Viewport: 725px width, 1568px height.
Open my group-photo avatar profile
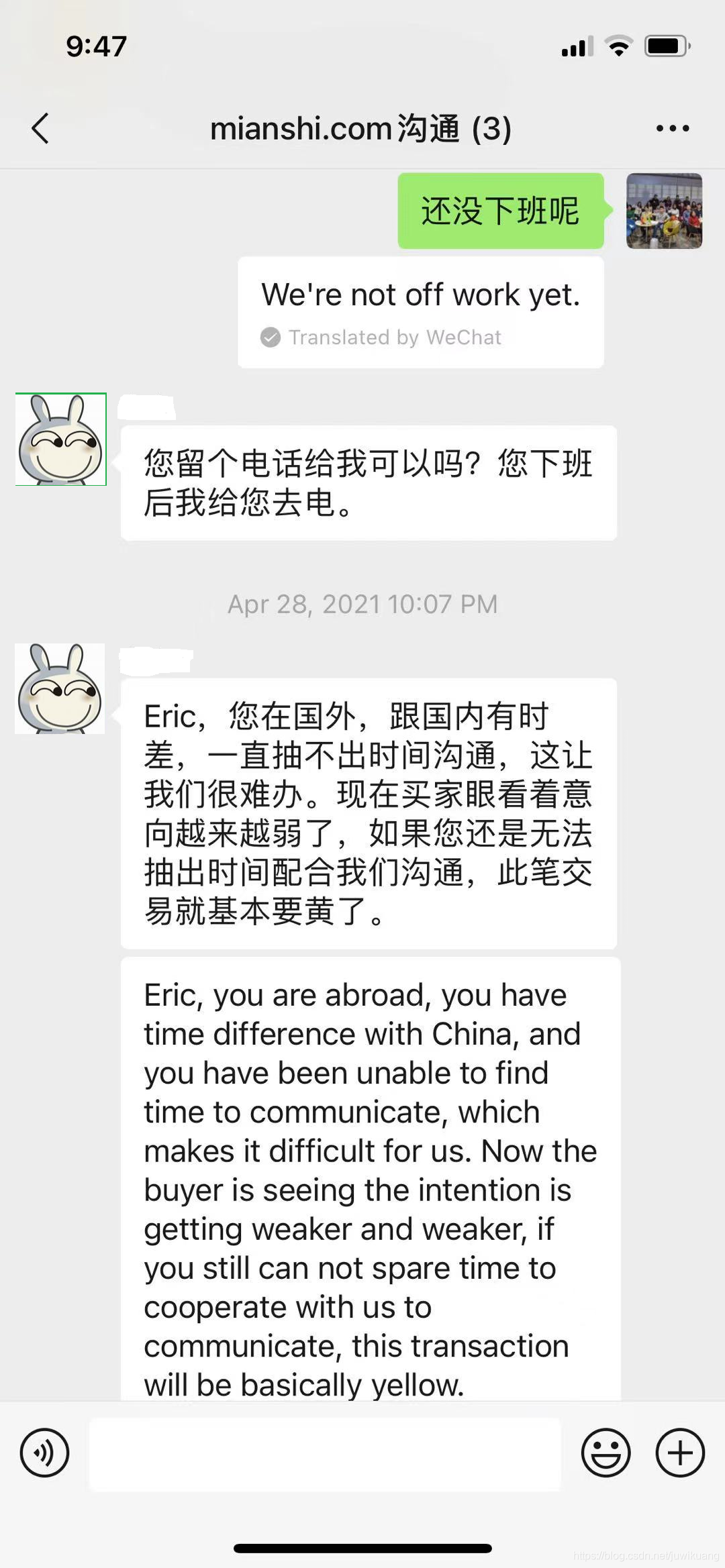tap(664, 211)
